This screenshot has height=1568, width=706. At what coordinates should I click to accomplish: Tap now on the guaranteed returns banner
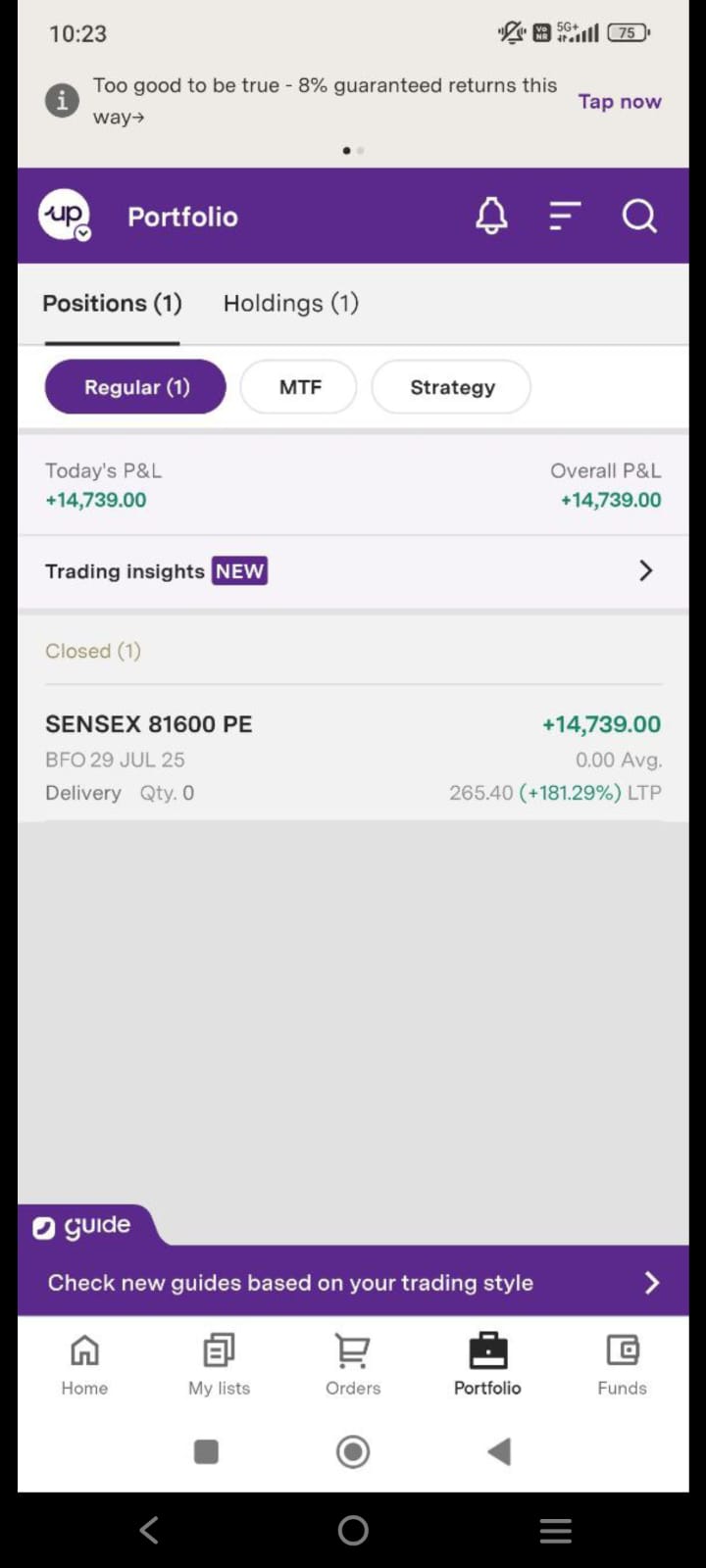coord(619,102)
